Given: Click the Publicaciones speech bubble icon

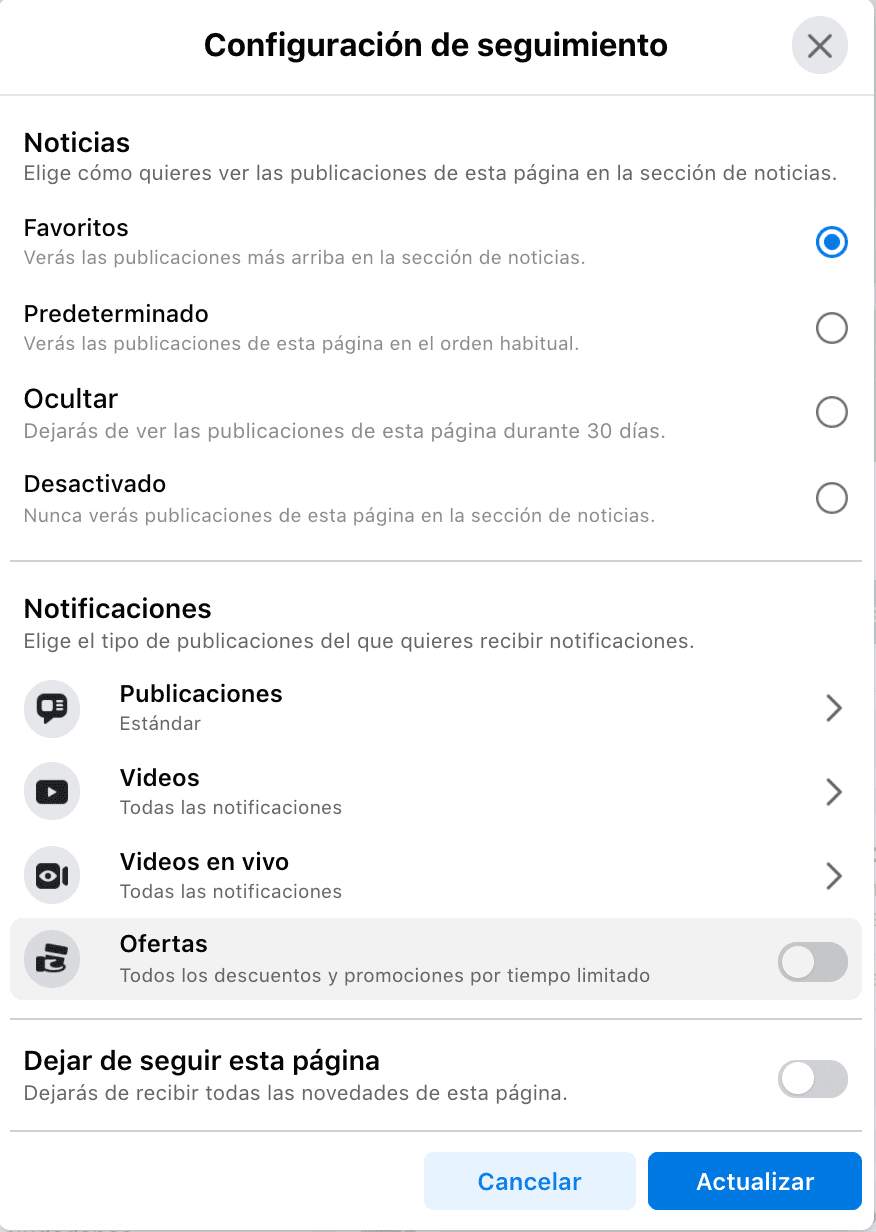Looking at the screenshot, I should coord(51,708).
